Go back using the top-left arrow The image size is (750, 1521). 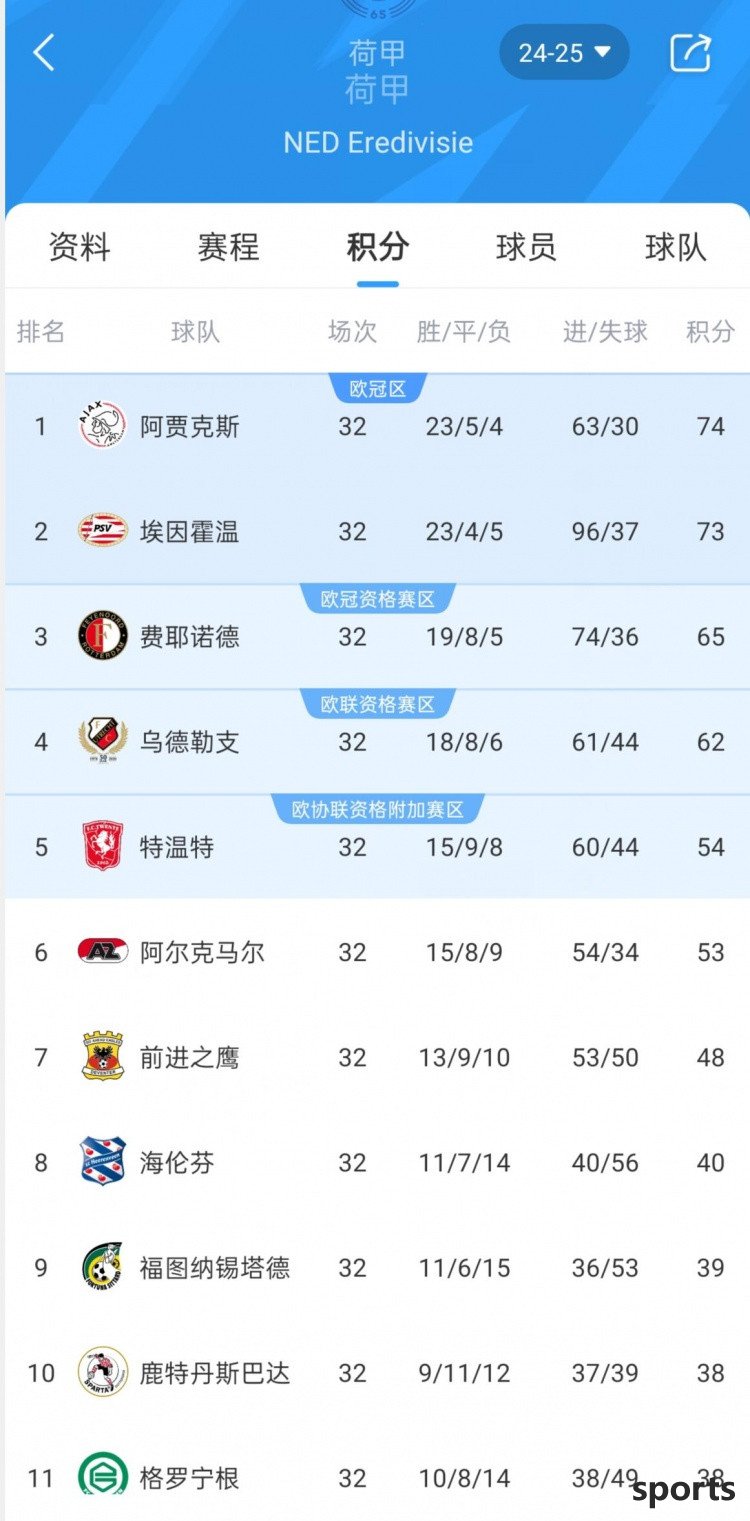point(44,52)
